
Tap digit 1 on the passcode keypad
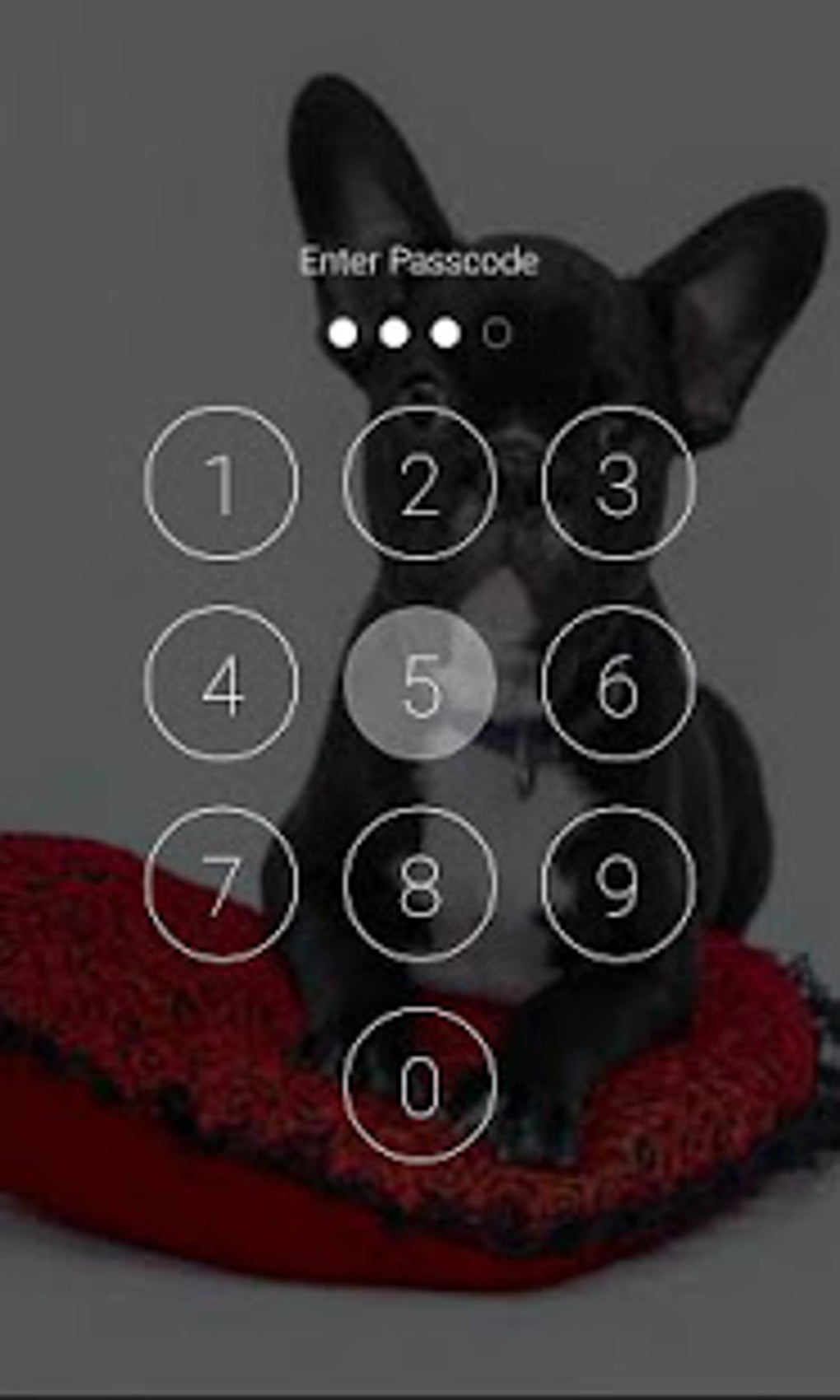(x=222, y=483)
